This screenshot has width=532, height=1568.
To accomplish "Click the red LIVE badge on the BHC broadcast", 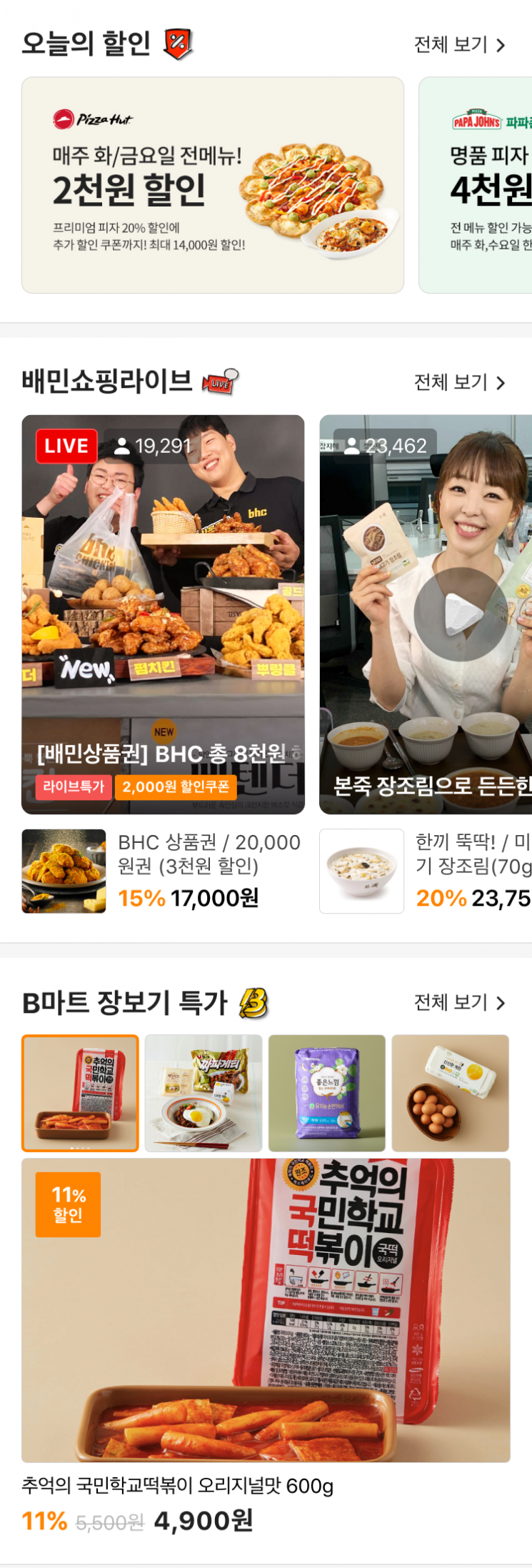I will [x=65, y=446].
